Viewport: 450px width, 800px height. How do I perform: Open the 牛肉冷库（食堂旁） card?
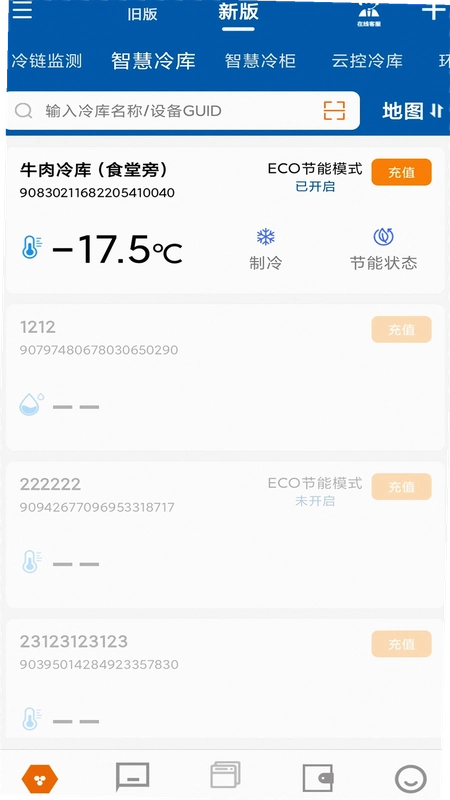pos(225,220)
